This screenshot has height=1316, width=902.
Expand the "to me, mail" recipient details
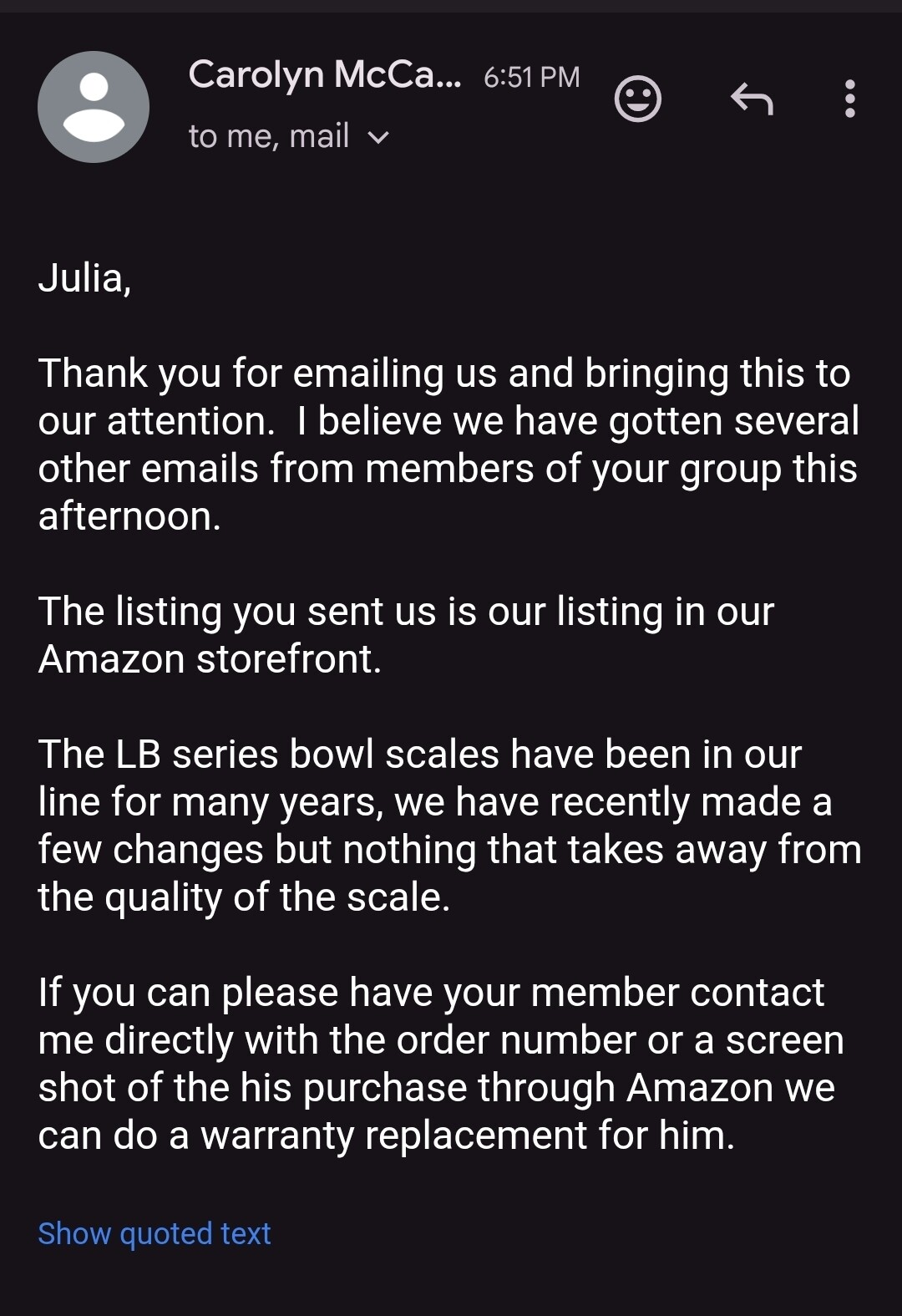(x=378, y=137)
